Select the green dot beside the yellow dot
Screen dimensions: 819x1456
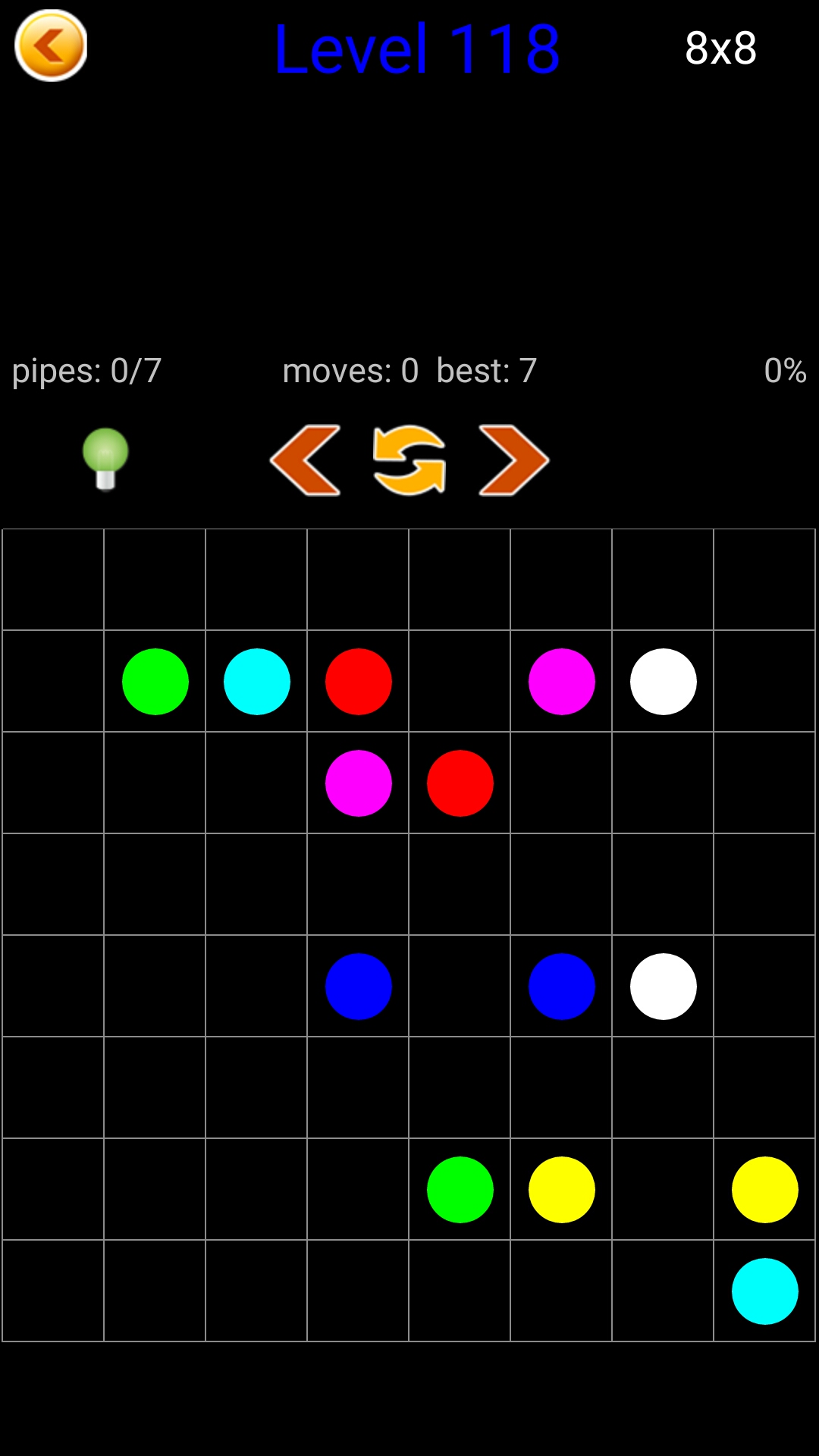[x=460, y=1189]
